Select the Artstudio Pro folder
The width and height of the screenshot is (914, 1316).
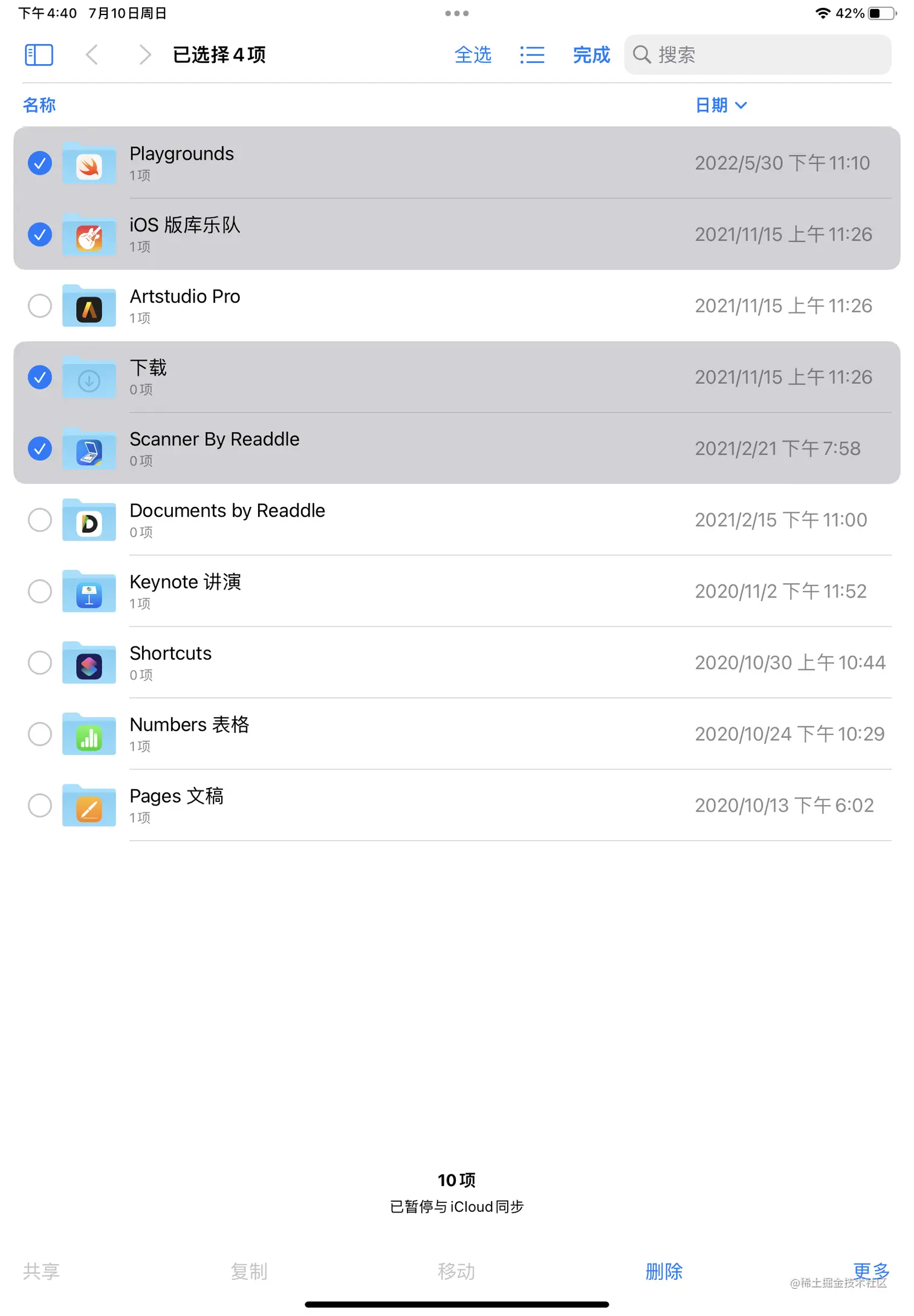40,306
